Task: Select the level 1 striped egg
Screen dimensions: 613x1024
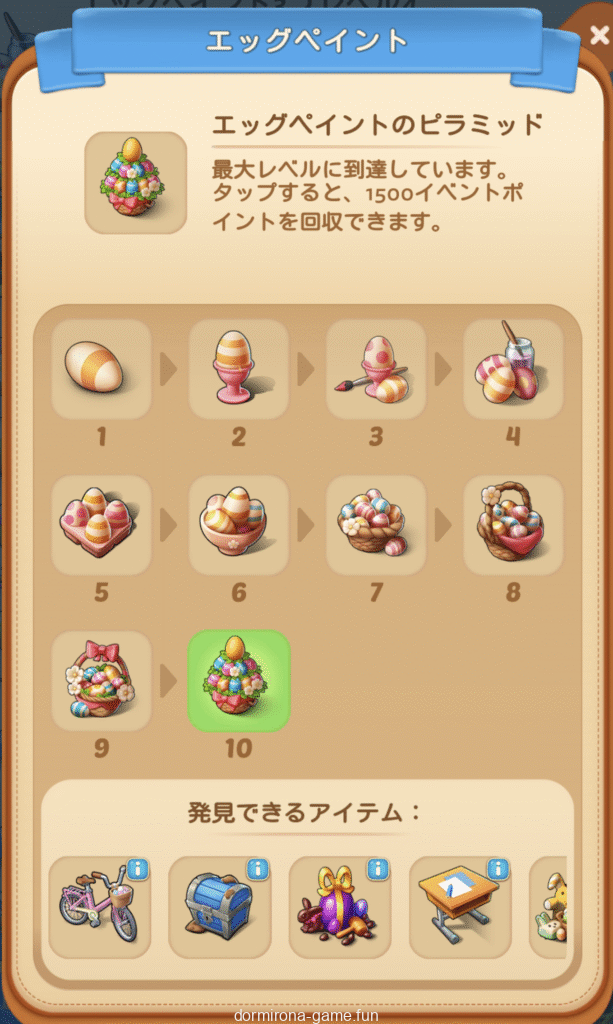Action: tap(101, 369)
